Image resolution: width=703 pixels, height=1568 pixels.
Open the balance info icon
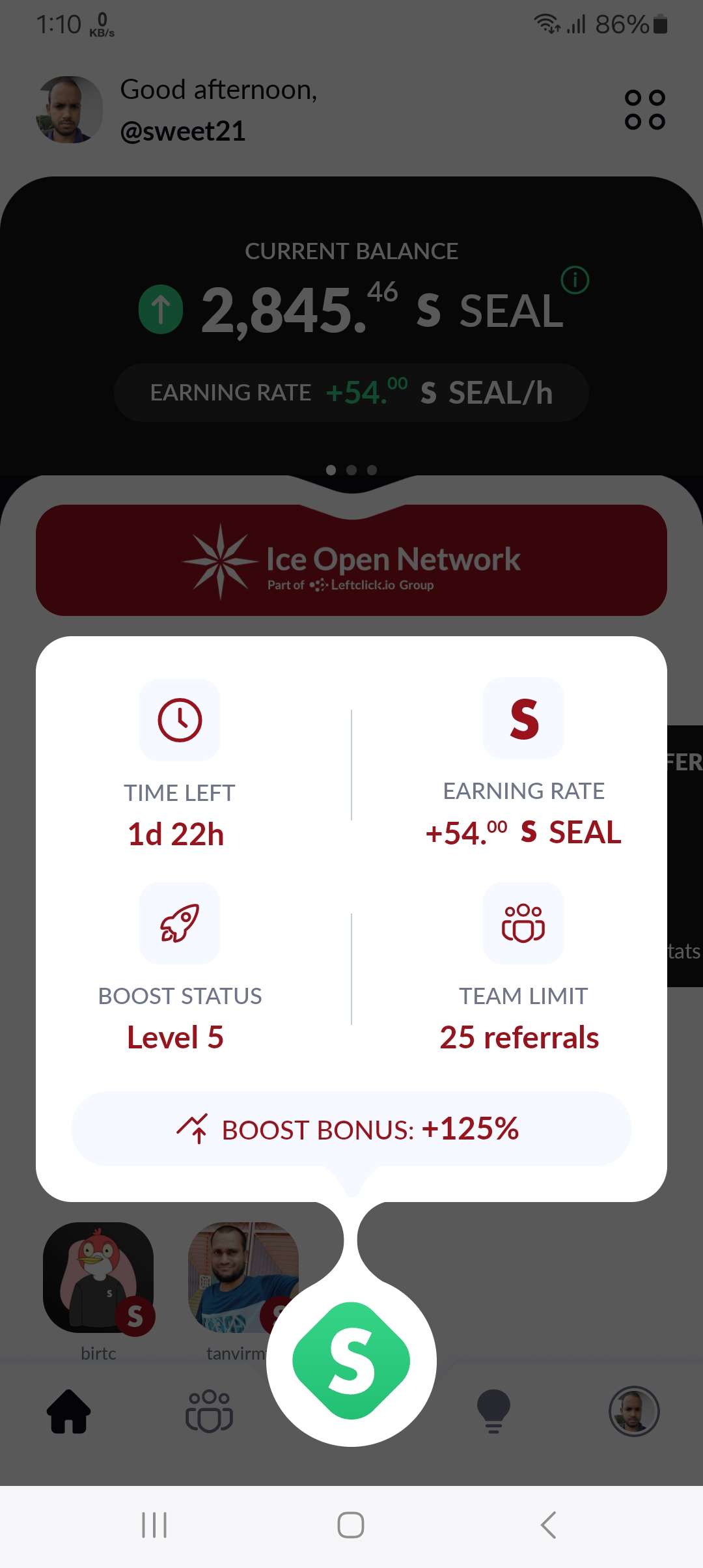[x=575, y=281]
